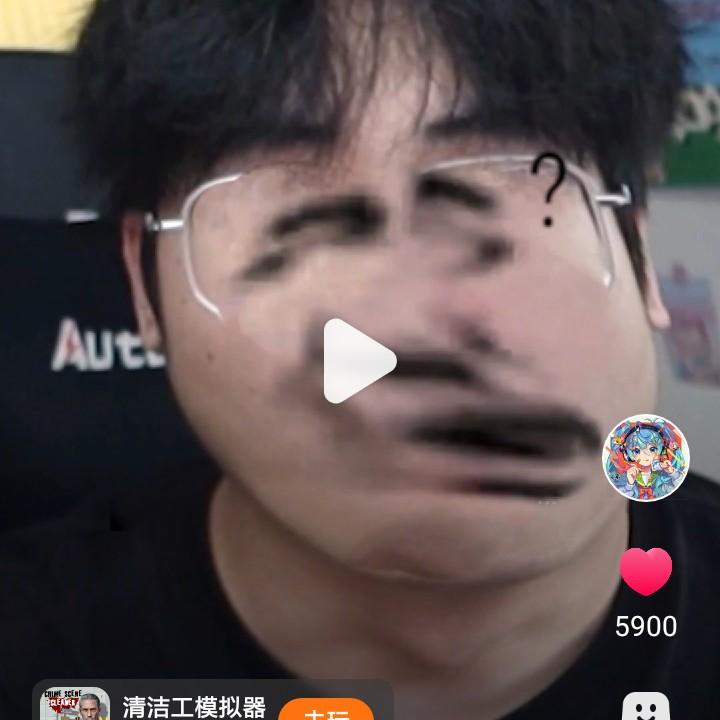720x720 pixels.
Task: Like the video with the heart
Action: [x=646, y=572]
